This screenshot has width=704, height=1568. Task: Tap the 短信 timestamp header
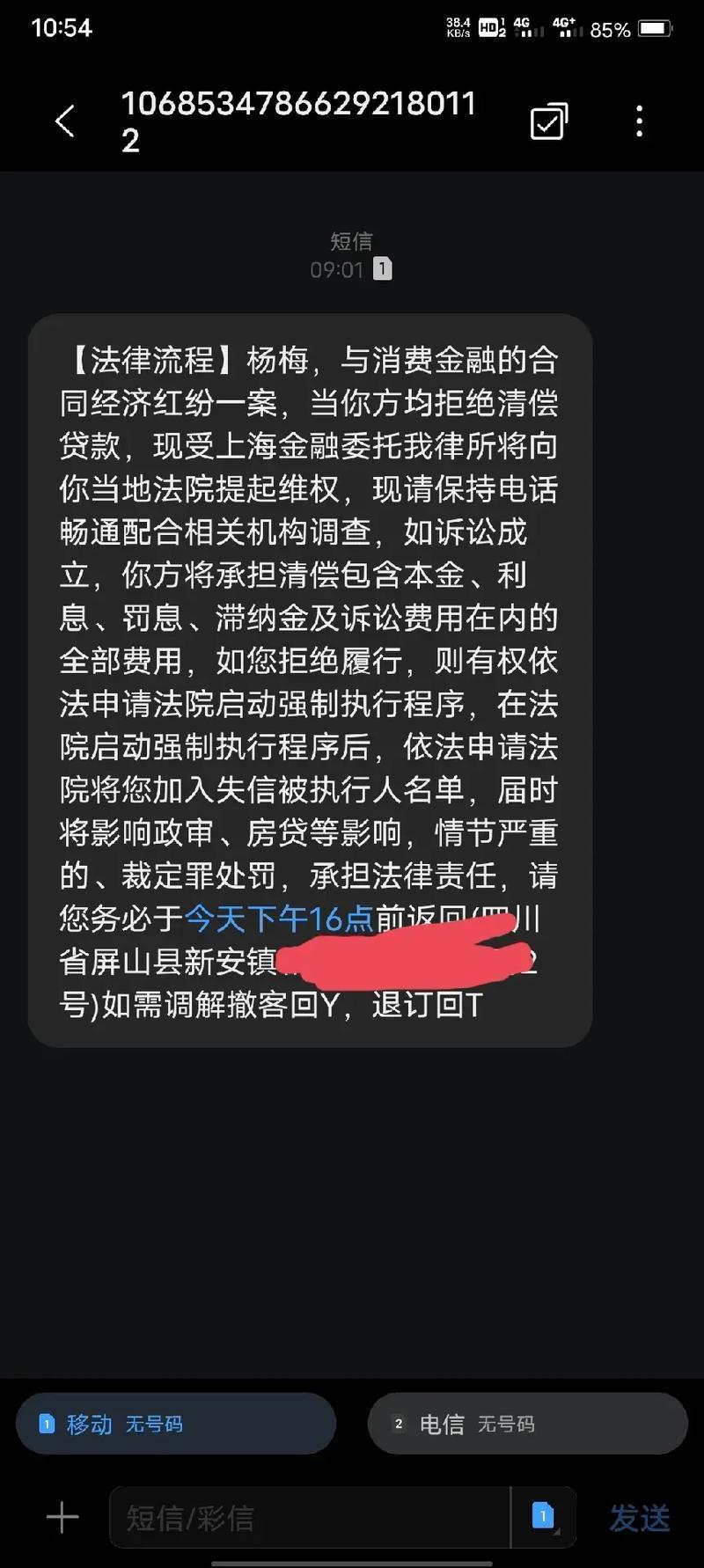(352, 240)
